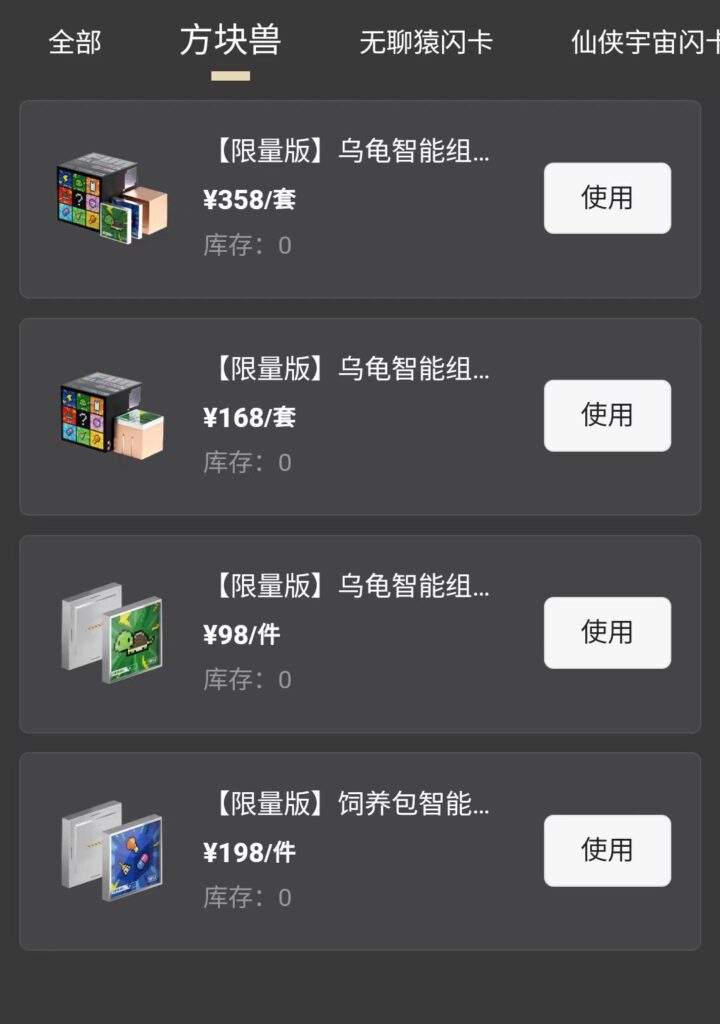The height and width of the screenshot is (1024, 720).
Task: Open the green turtle card thumbnail
Action: tap(110, 632)
